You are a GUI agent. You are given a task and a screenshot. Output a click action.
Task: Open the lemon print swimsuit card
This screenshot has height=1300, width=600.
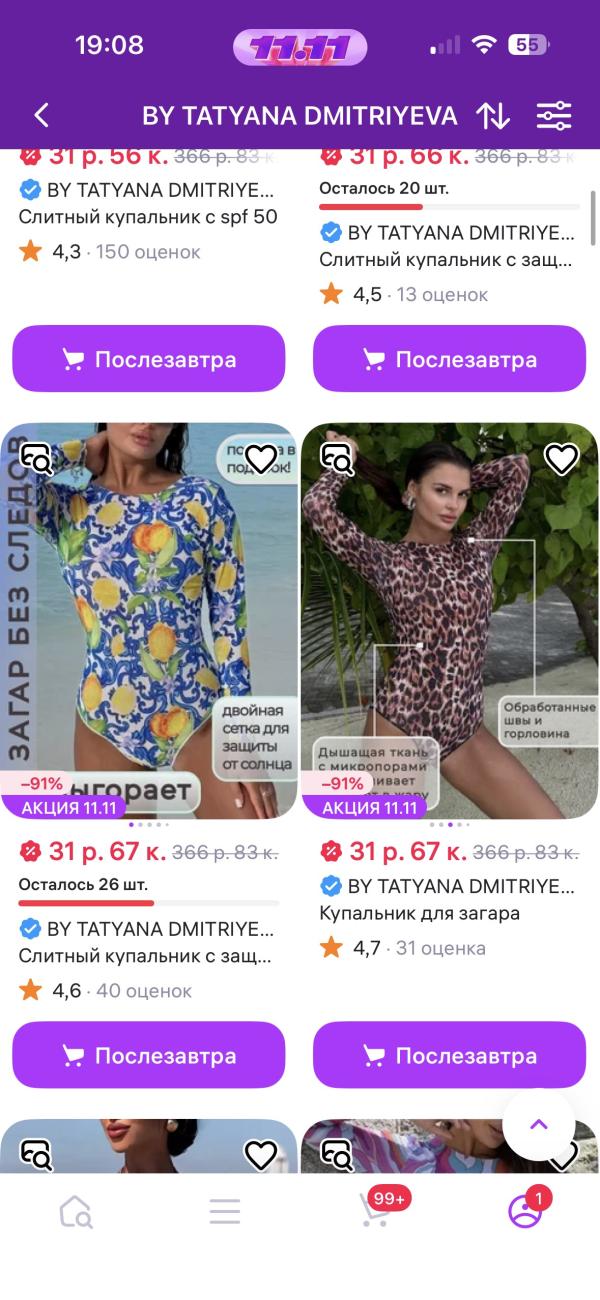[x=150, y=620]
